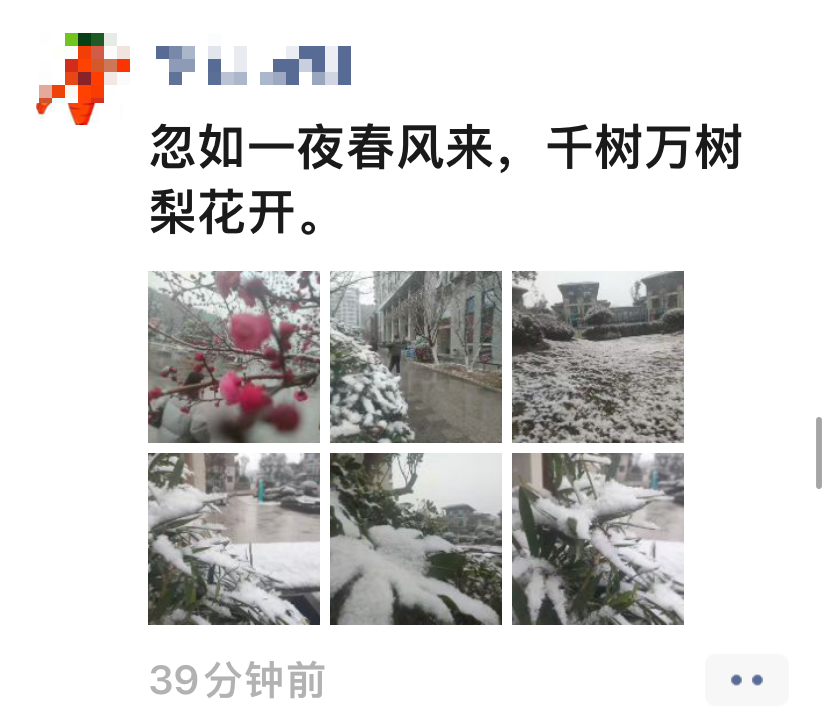The width and height of the screenshot is (828, 723).
Task: Open the red plum blossom photo
Action: pos(234,357)
